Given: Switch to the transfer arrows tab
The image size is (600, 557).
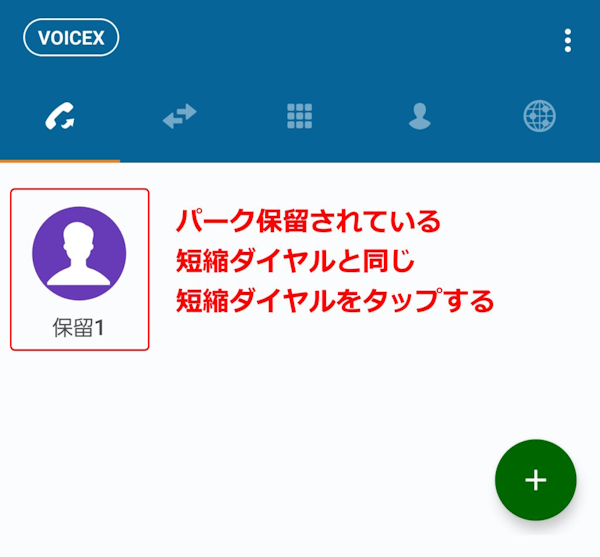Looking at the screenshot, I should click(x=180, y=117).
